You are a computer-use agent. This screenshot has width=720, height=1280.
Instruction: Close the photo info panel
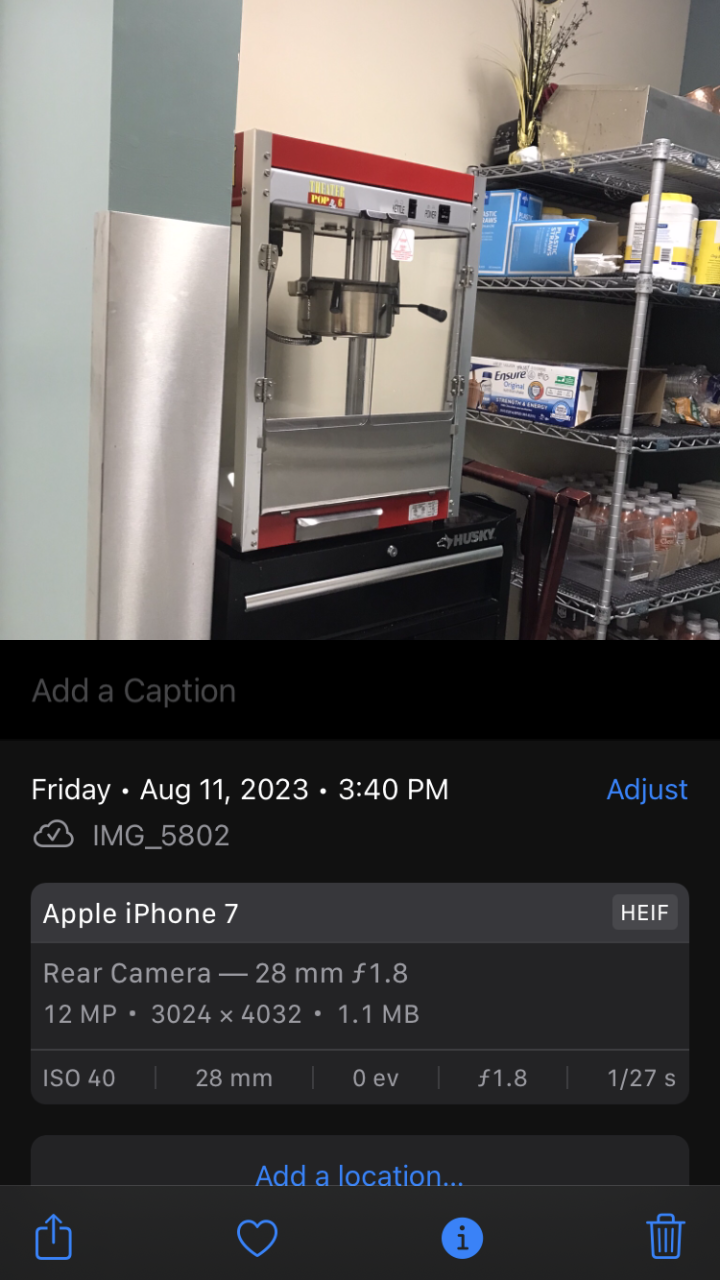click(462, 1238)
